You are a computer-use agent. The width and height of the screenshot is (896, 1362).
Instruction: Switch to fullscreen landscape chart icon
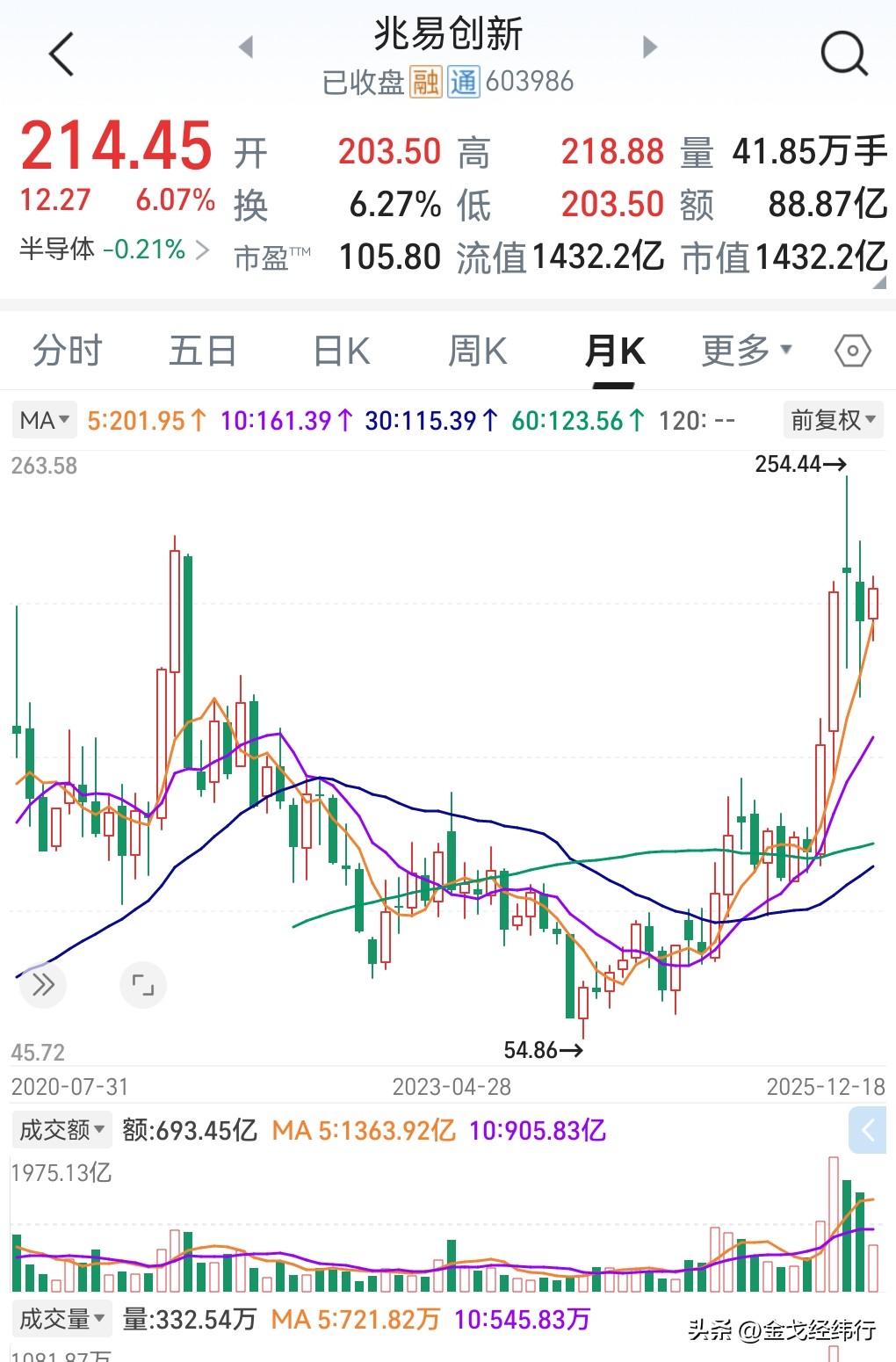tap(143, 985)
